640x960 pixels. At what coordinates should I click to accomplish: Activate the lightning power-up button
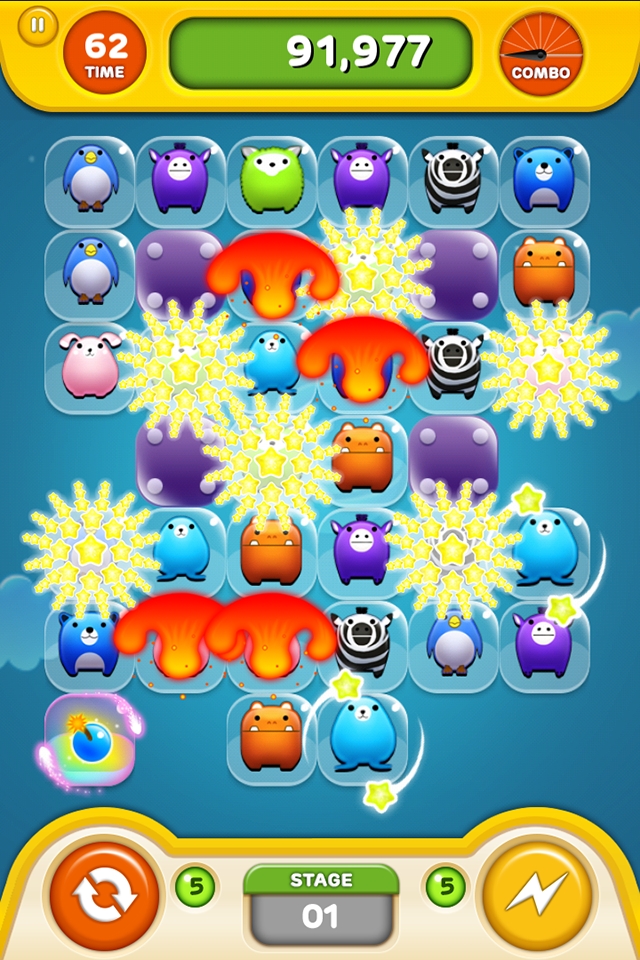pyautogui.click(x=536, y=895)
